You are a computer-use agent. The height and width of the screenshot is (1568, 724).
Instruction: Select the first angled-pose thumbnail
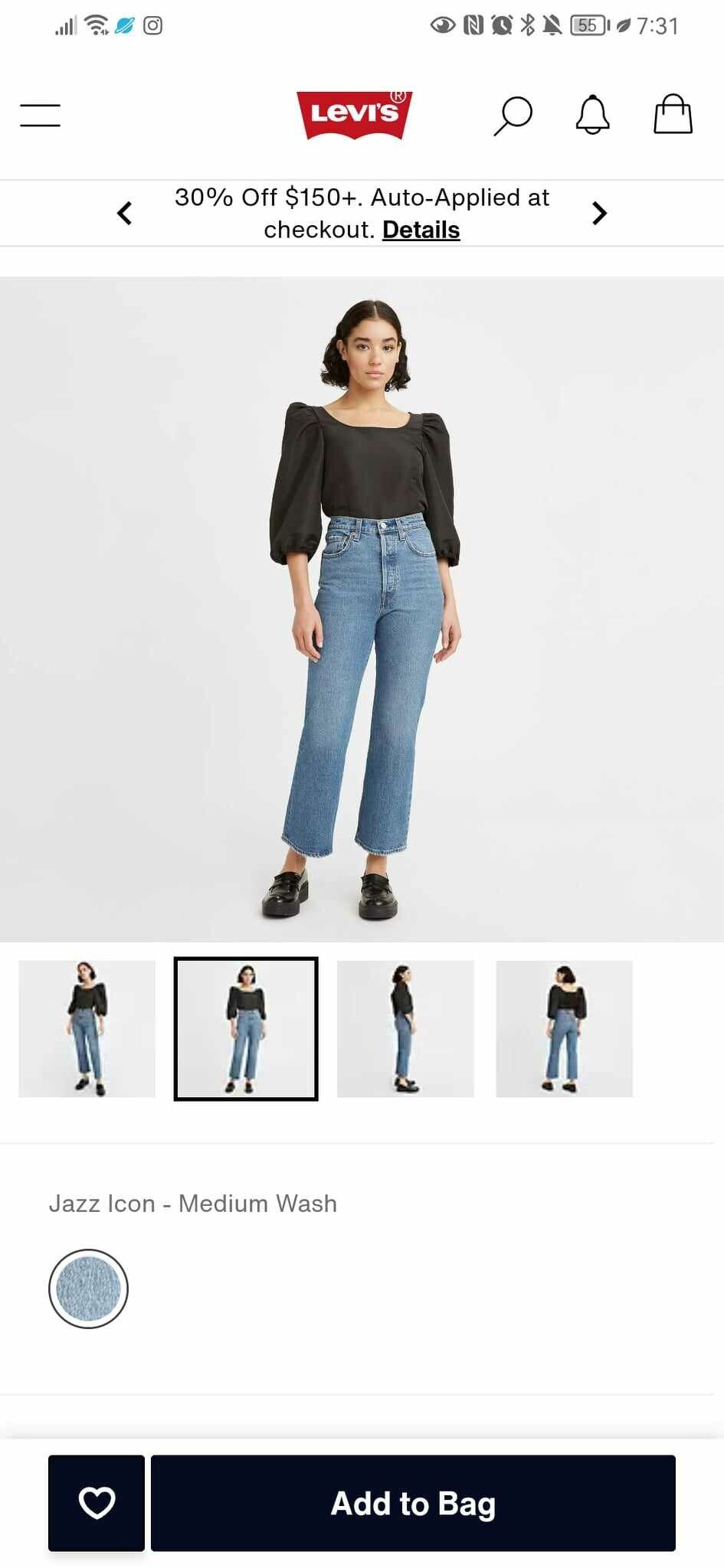point(87,1028)
